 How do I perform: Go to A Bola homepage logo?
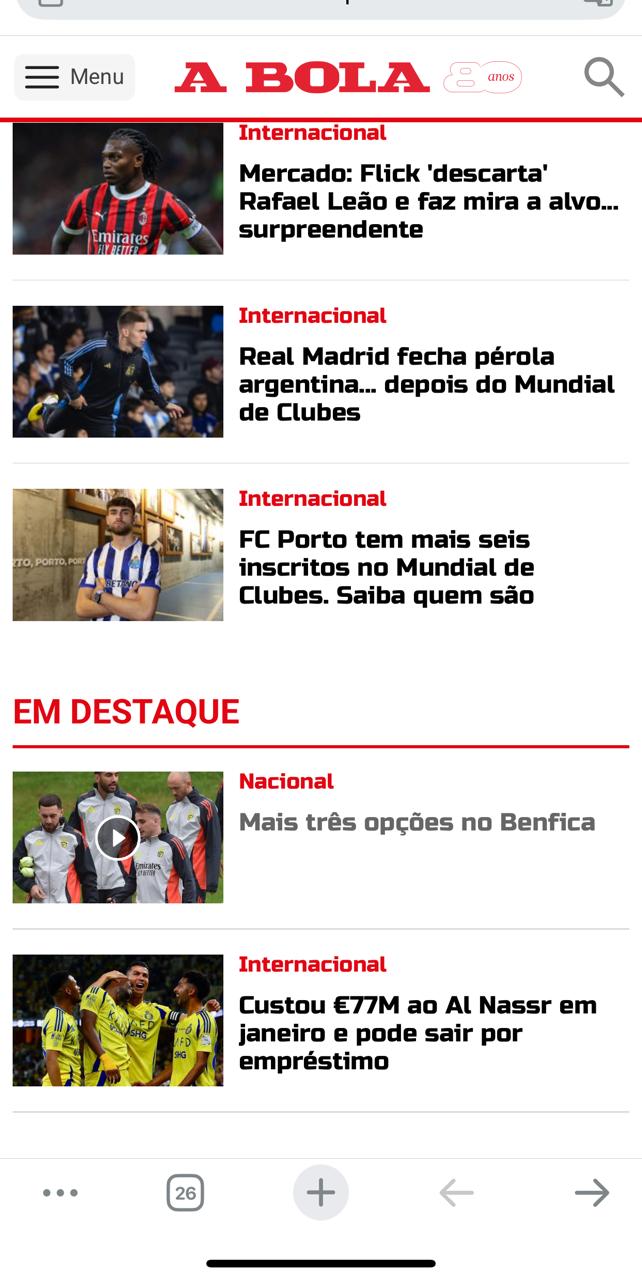tap(302, 77)
